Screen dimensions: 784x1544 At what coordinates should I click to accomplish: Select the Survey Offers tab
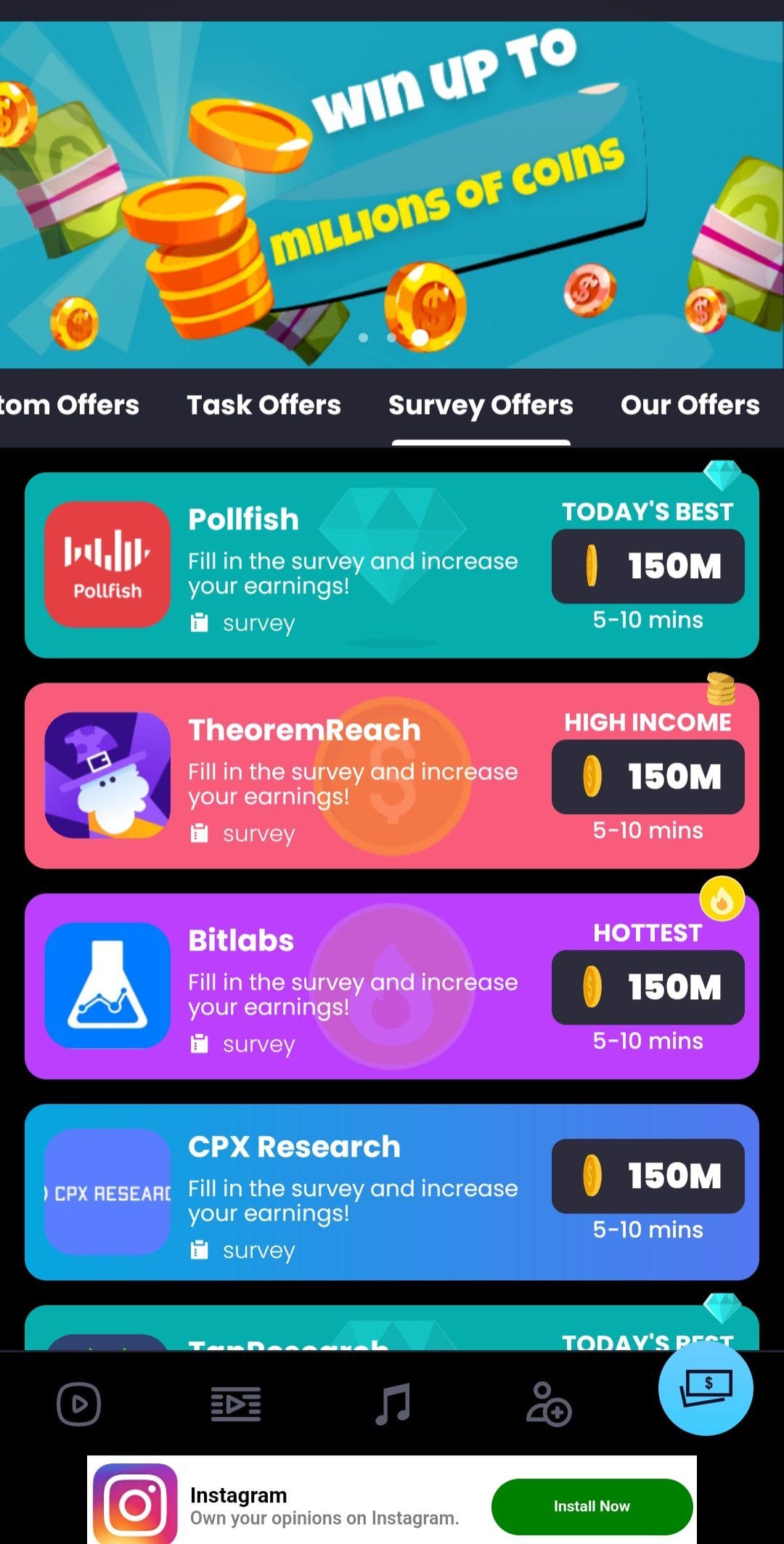[x=481, y=405]
